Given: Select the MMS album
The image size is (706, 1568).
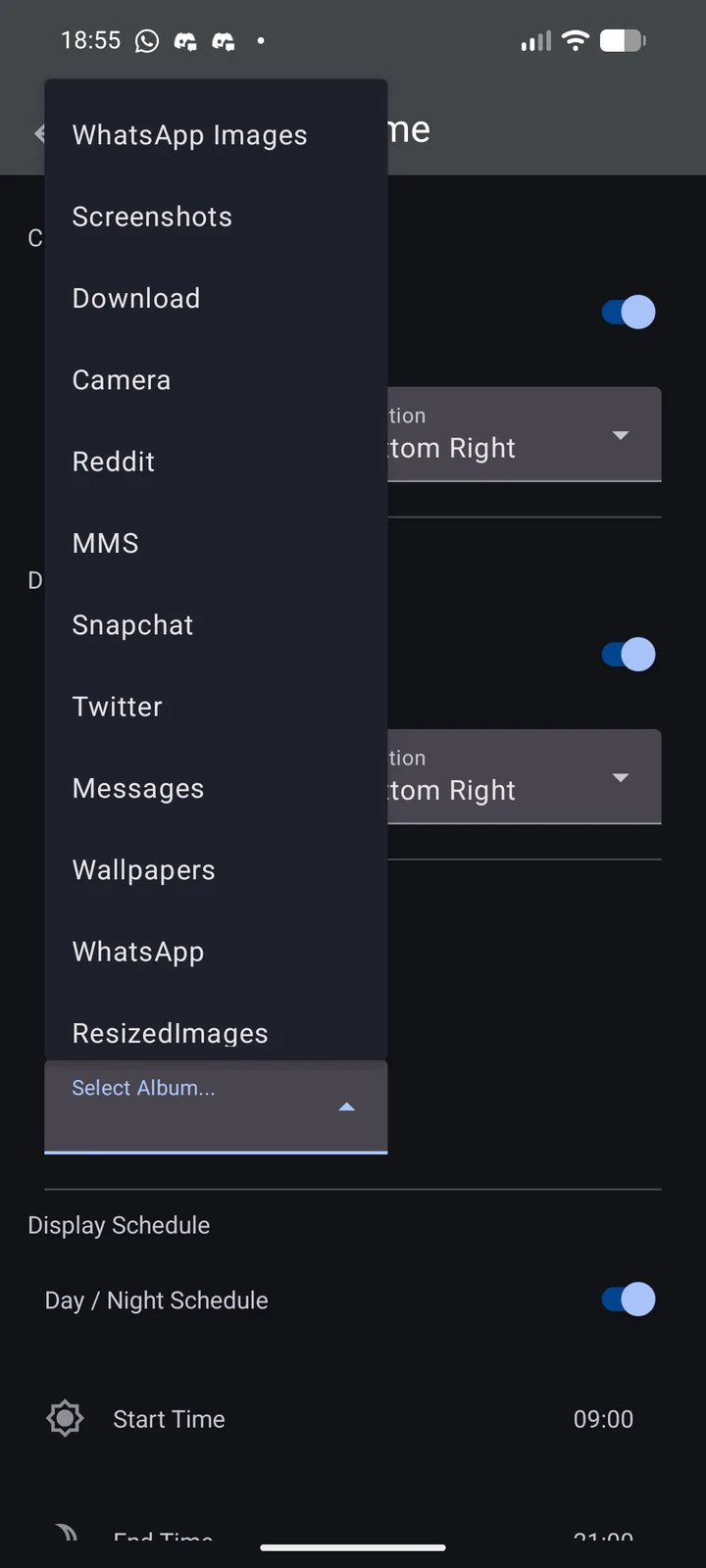Looking at the screenshot, I should point(216,543).
